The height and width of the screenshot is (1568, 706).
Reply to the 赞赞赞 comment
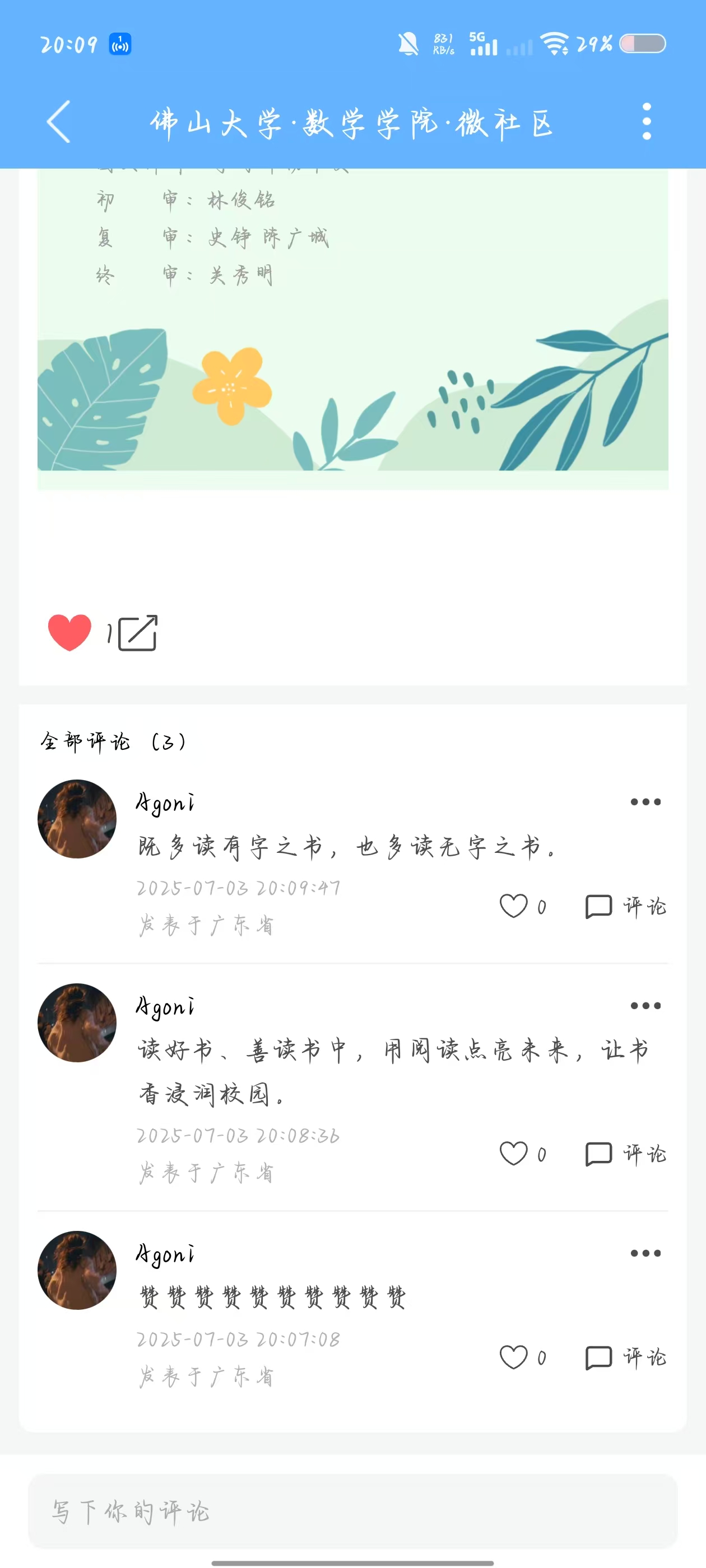click(x=625, y=1357)
